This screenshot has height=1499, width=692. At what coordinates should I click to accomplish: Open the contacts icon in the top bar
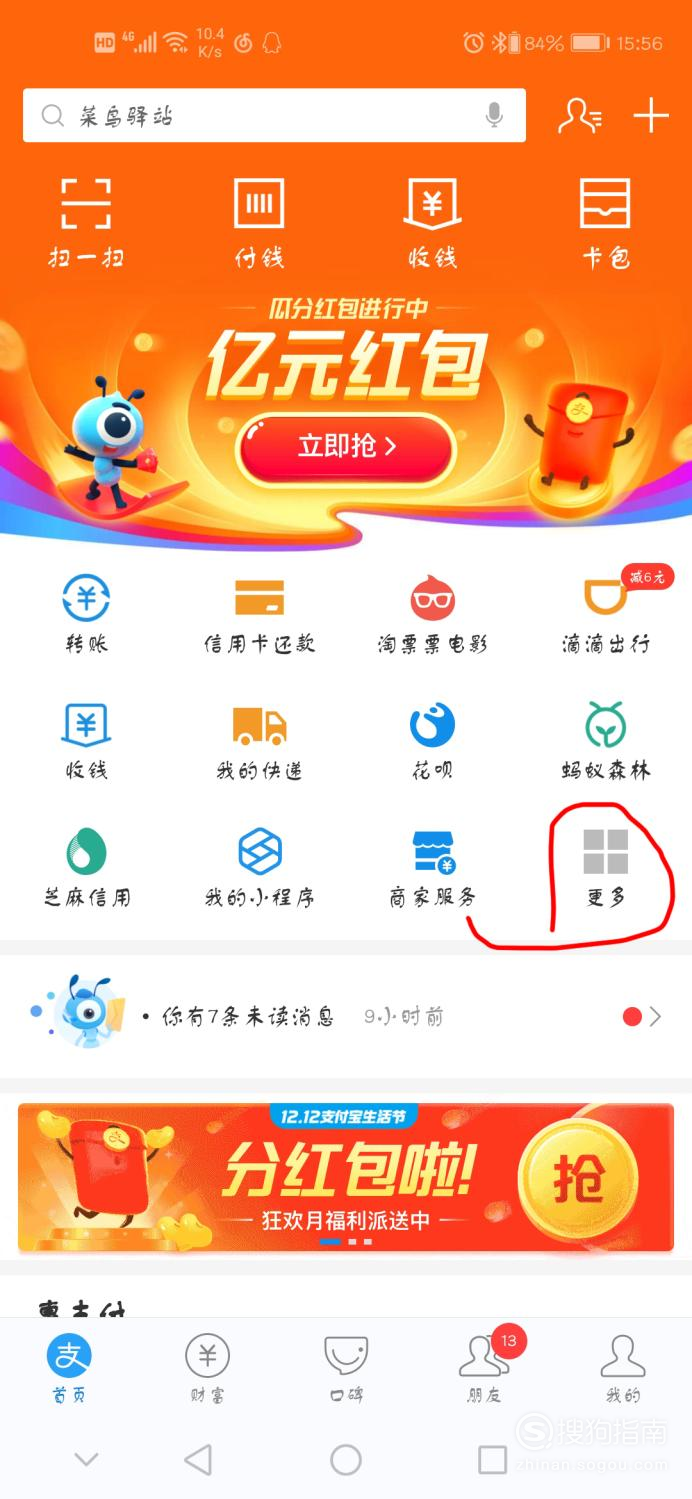tap(579, 116)
